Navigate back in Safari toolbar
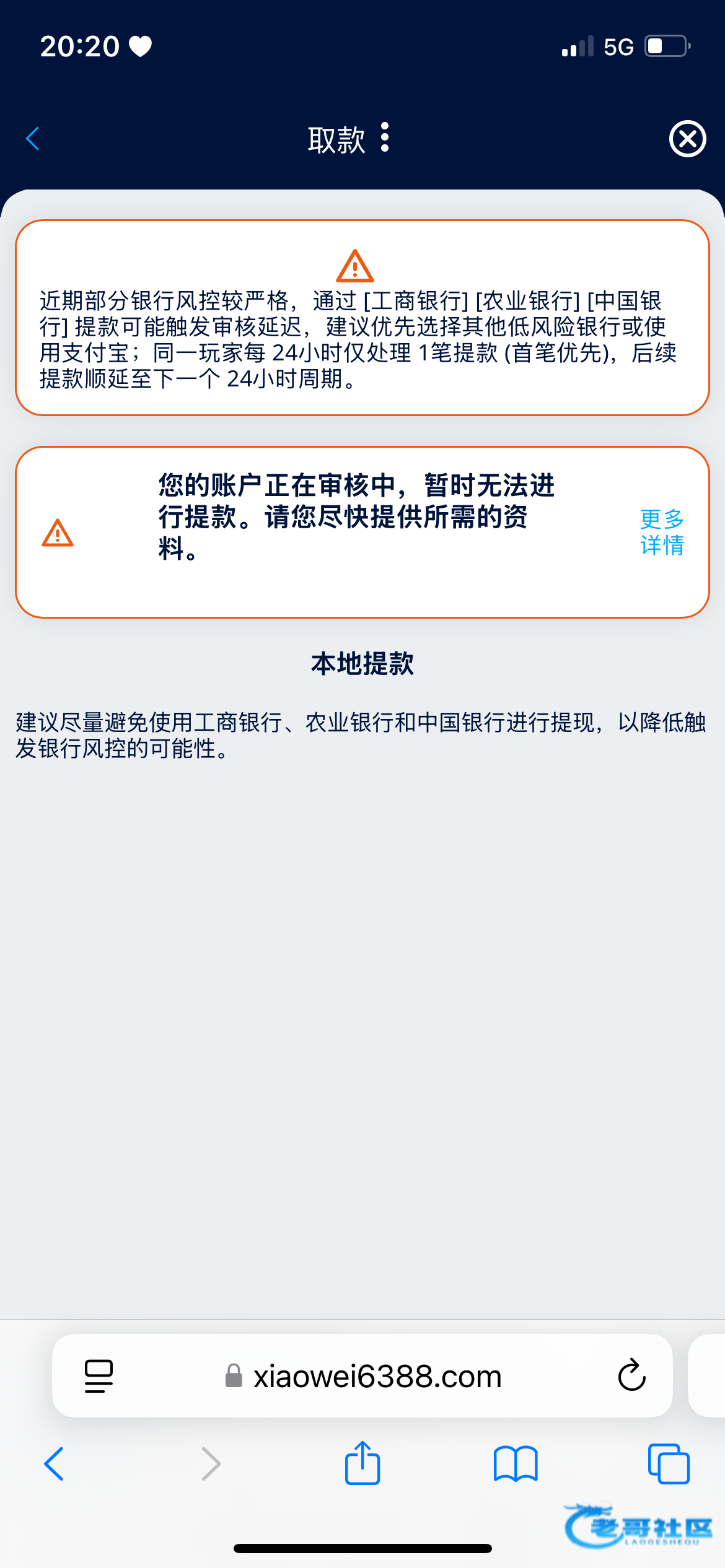 pos(54,1464)
